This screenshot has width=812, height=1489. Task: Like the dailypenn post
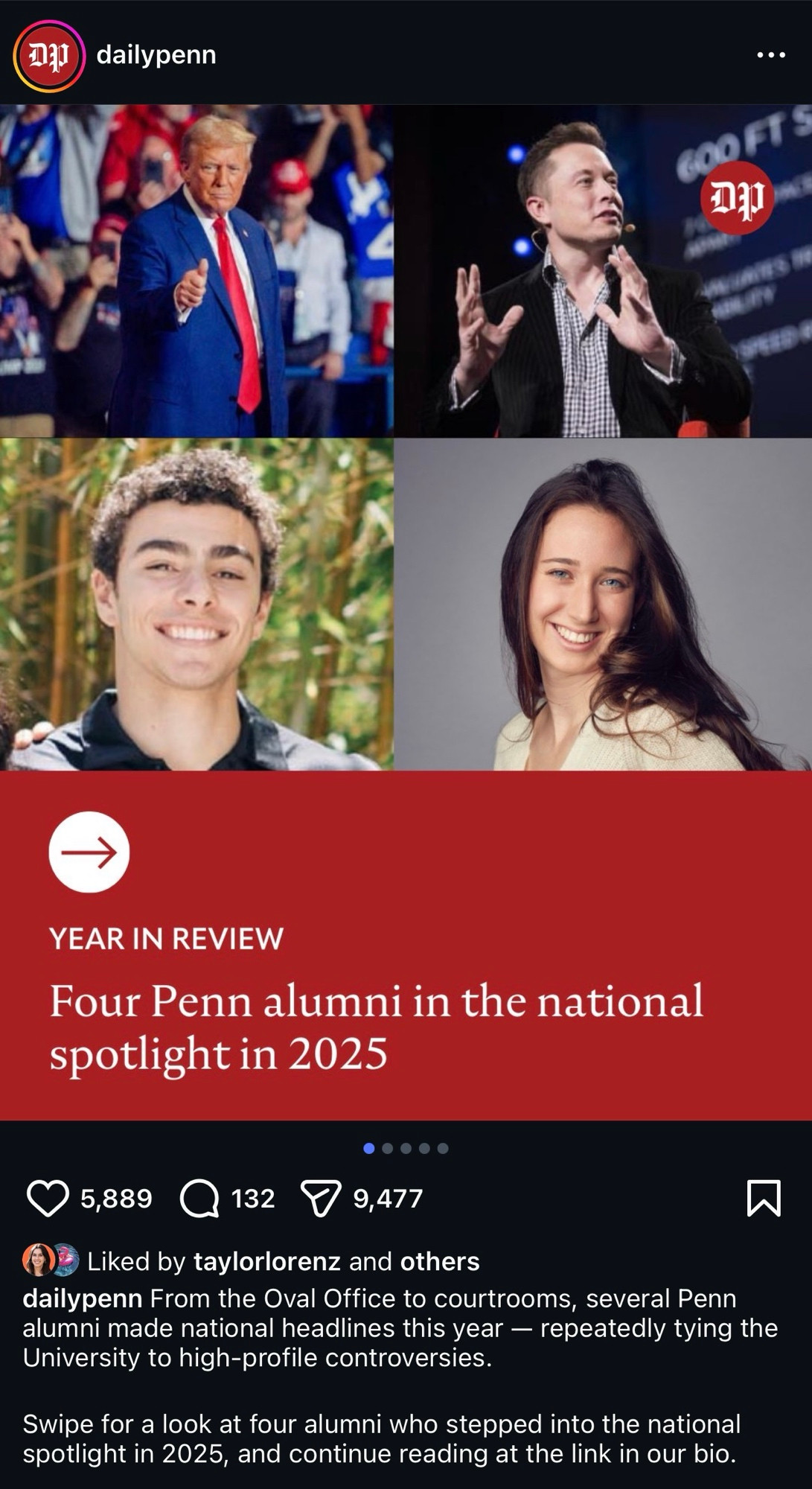pos(48,1198)
